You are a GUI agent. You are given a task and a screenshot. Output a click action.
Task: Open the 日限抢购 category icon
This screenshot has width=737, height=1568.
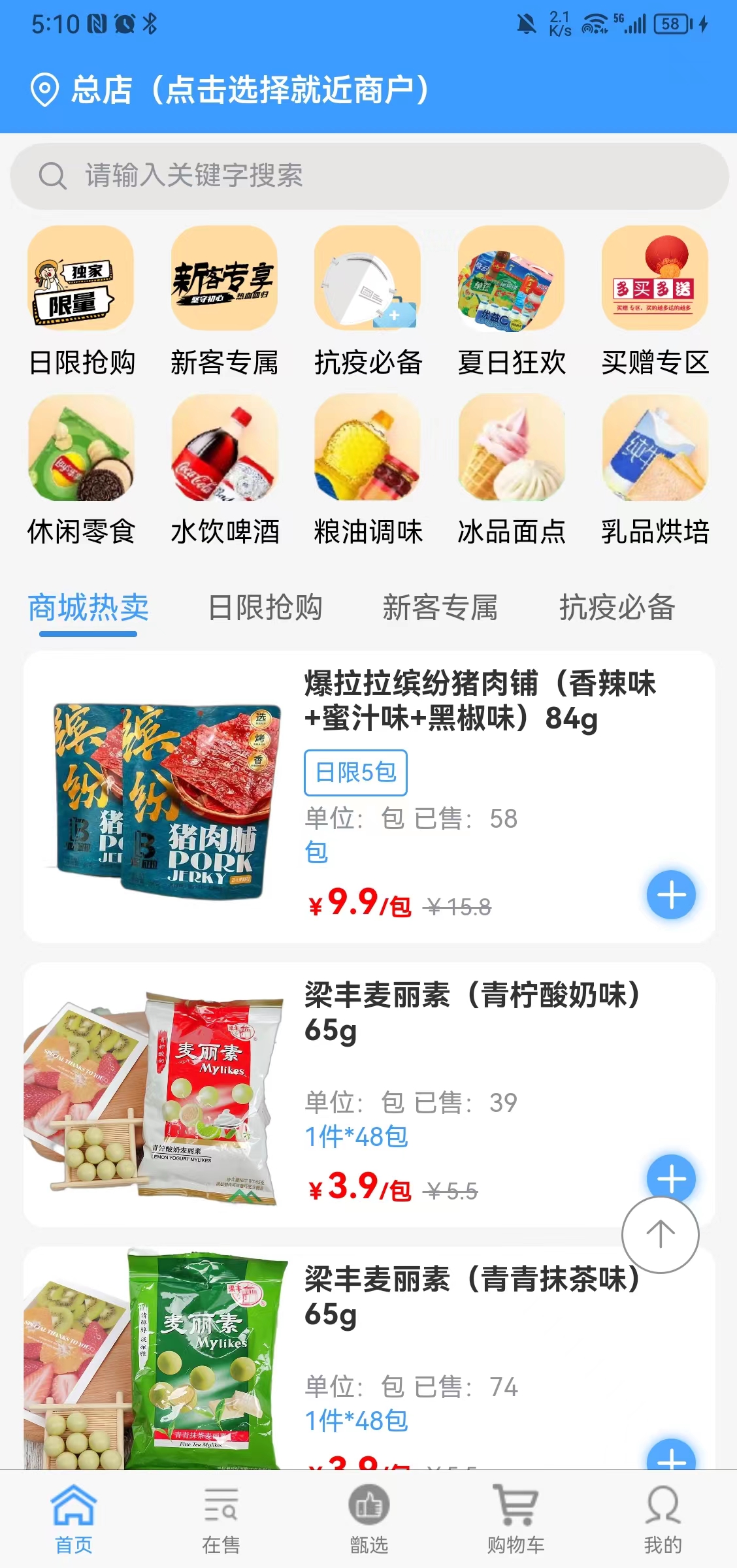click(x=81, y=279)
